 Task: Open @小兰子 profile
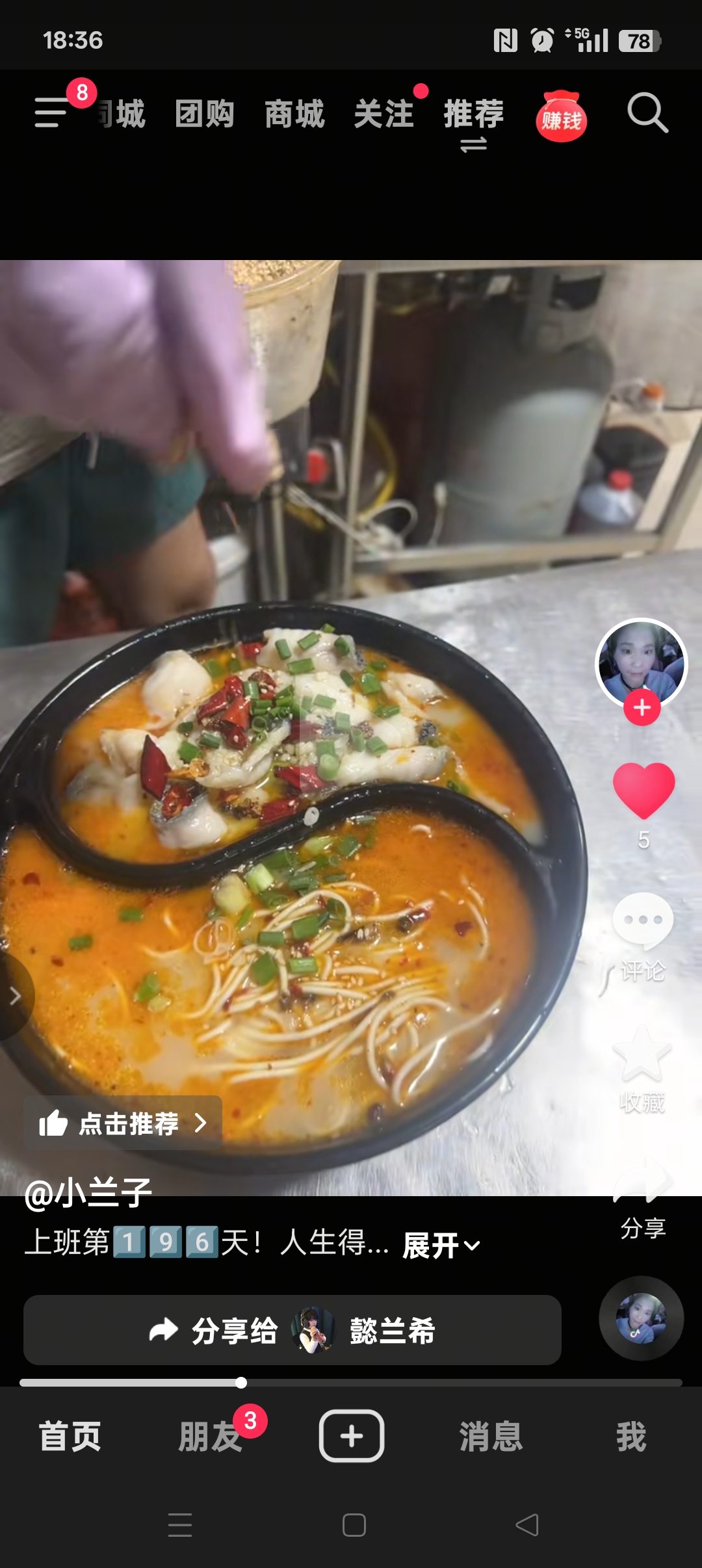[x=88, y=1194]
